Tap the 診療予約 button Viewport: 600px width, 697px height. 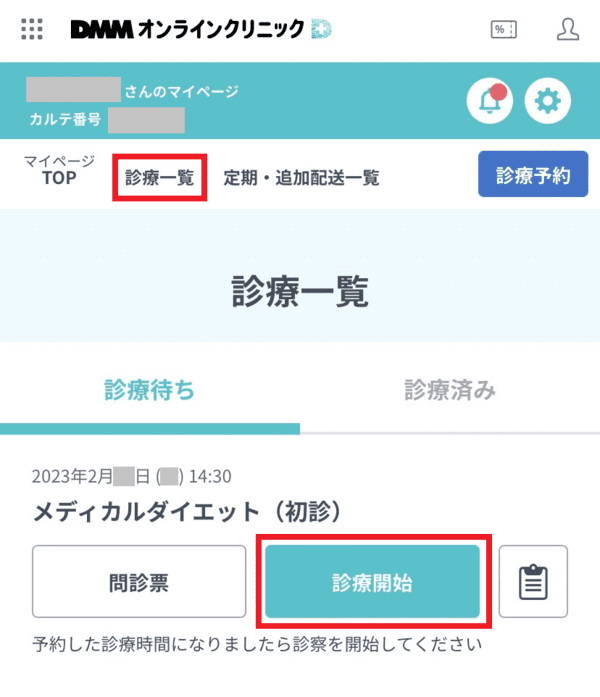click(x=533, y=176)
